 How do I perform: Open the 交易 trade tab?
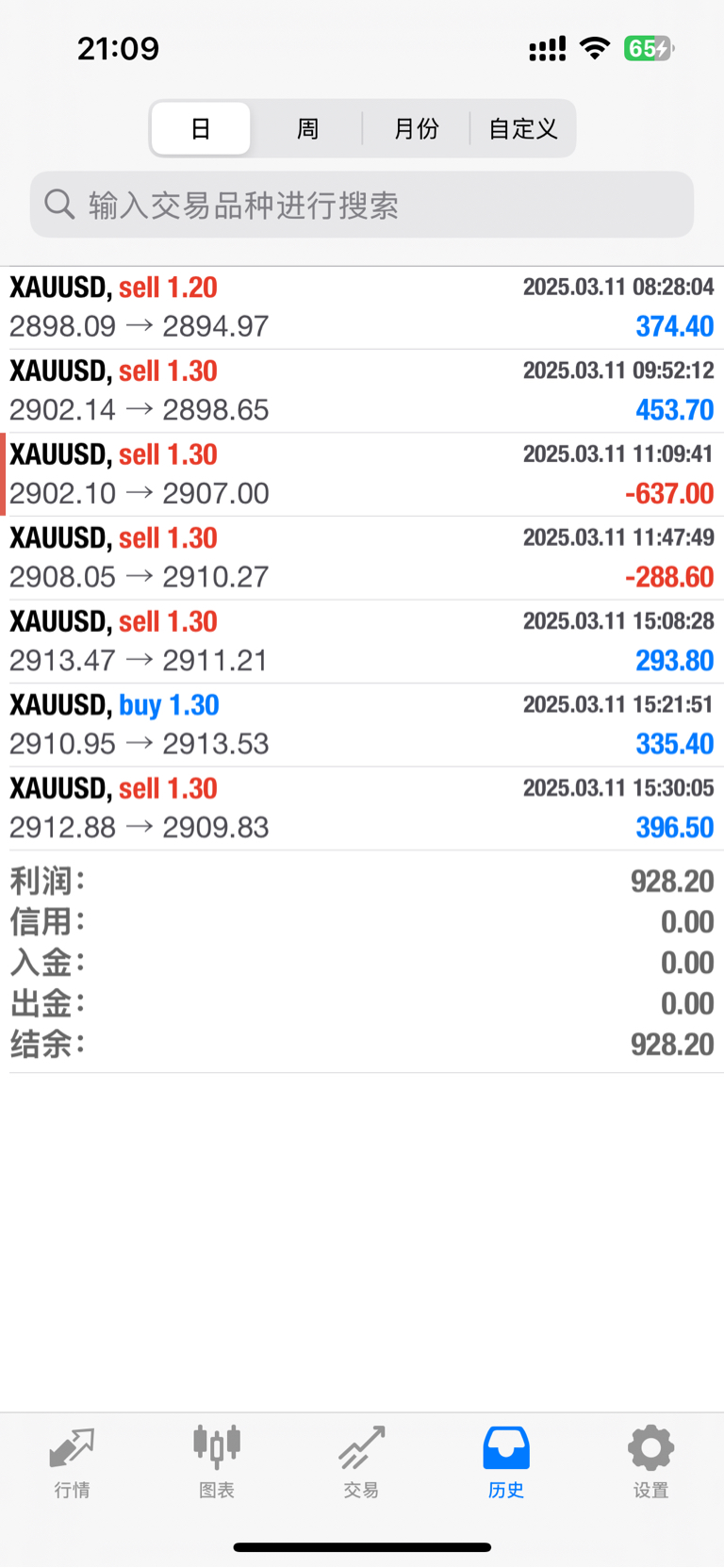point(361,1461)
